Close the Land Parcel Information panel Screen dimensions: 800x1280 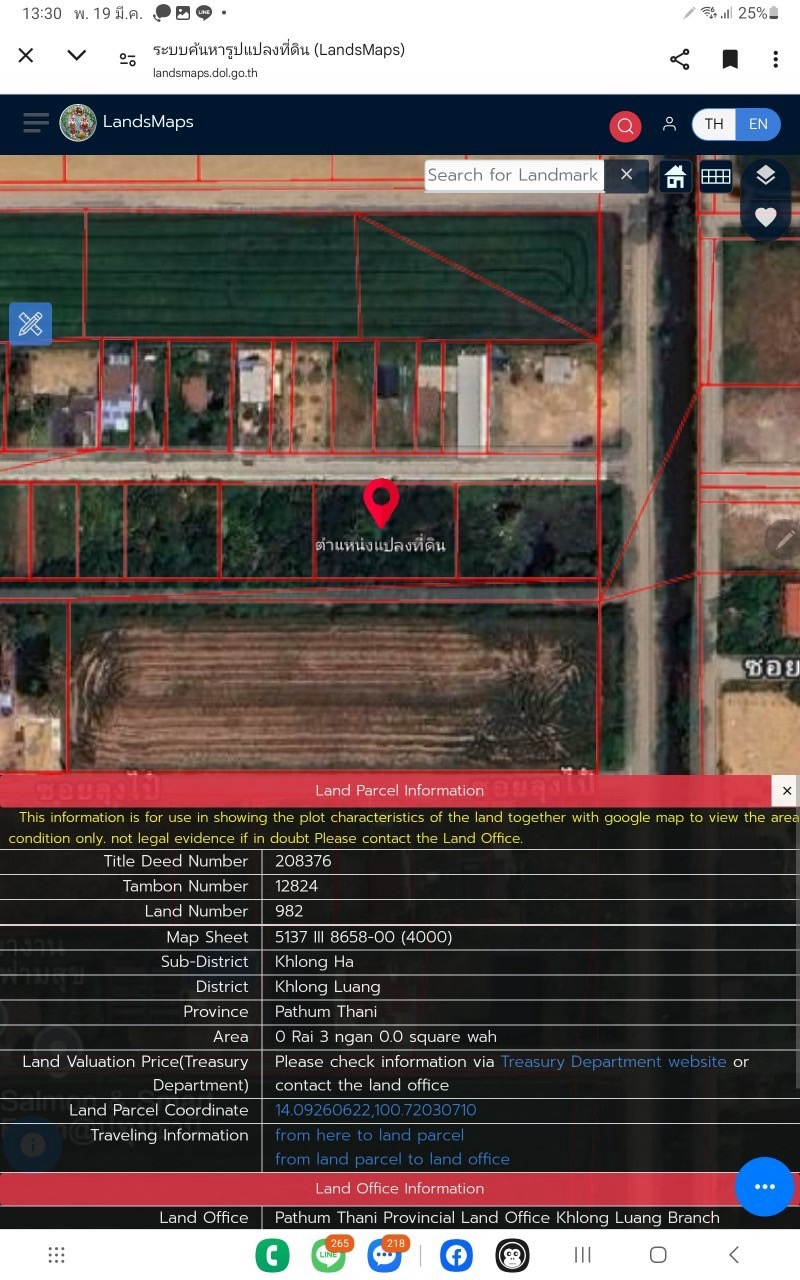pos(787,791)
